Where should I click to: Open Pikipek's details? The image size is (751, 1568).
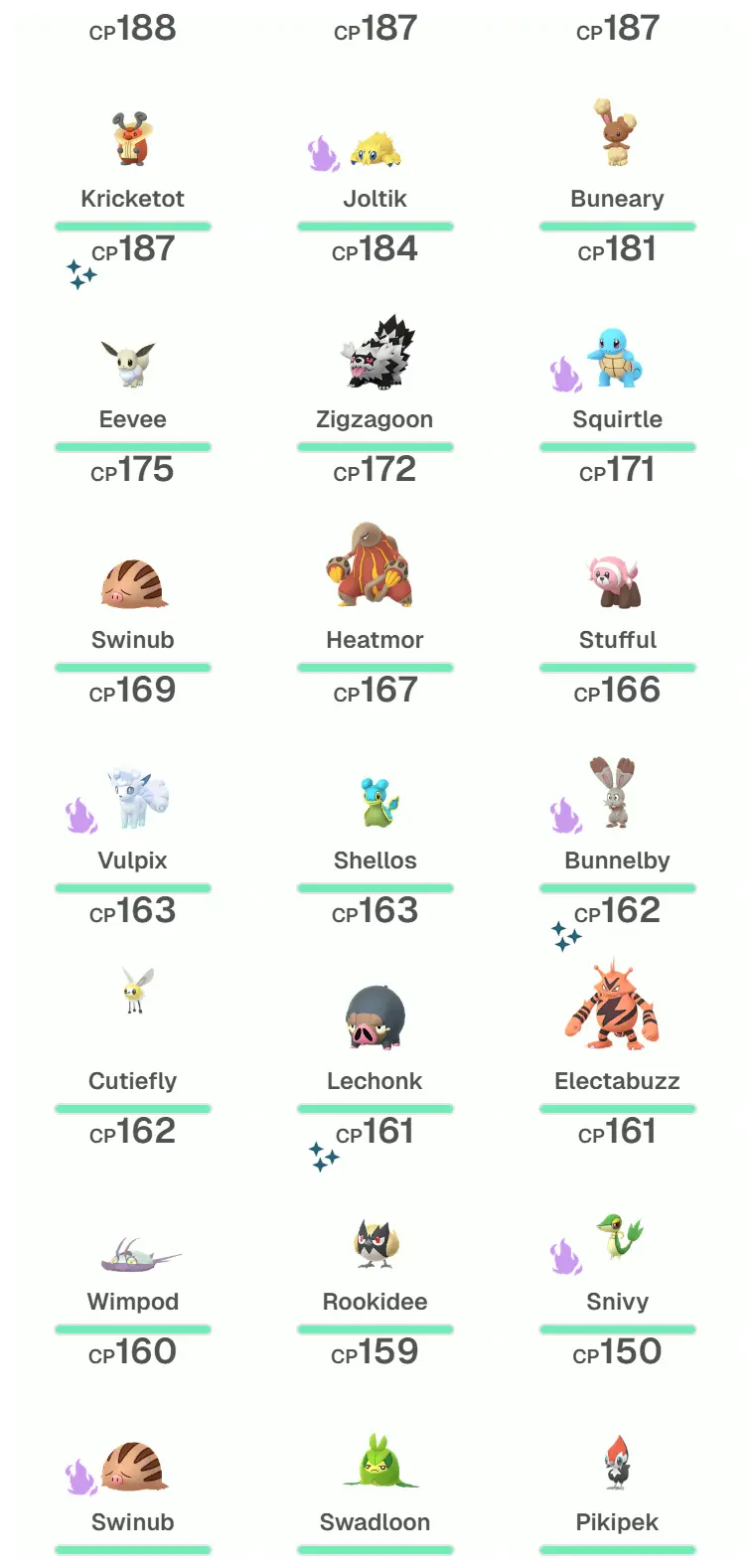pos(617,1463)
